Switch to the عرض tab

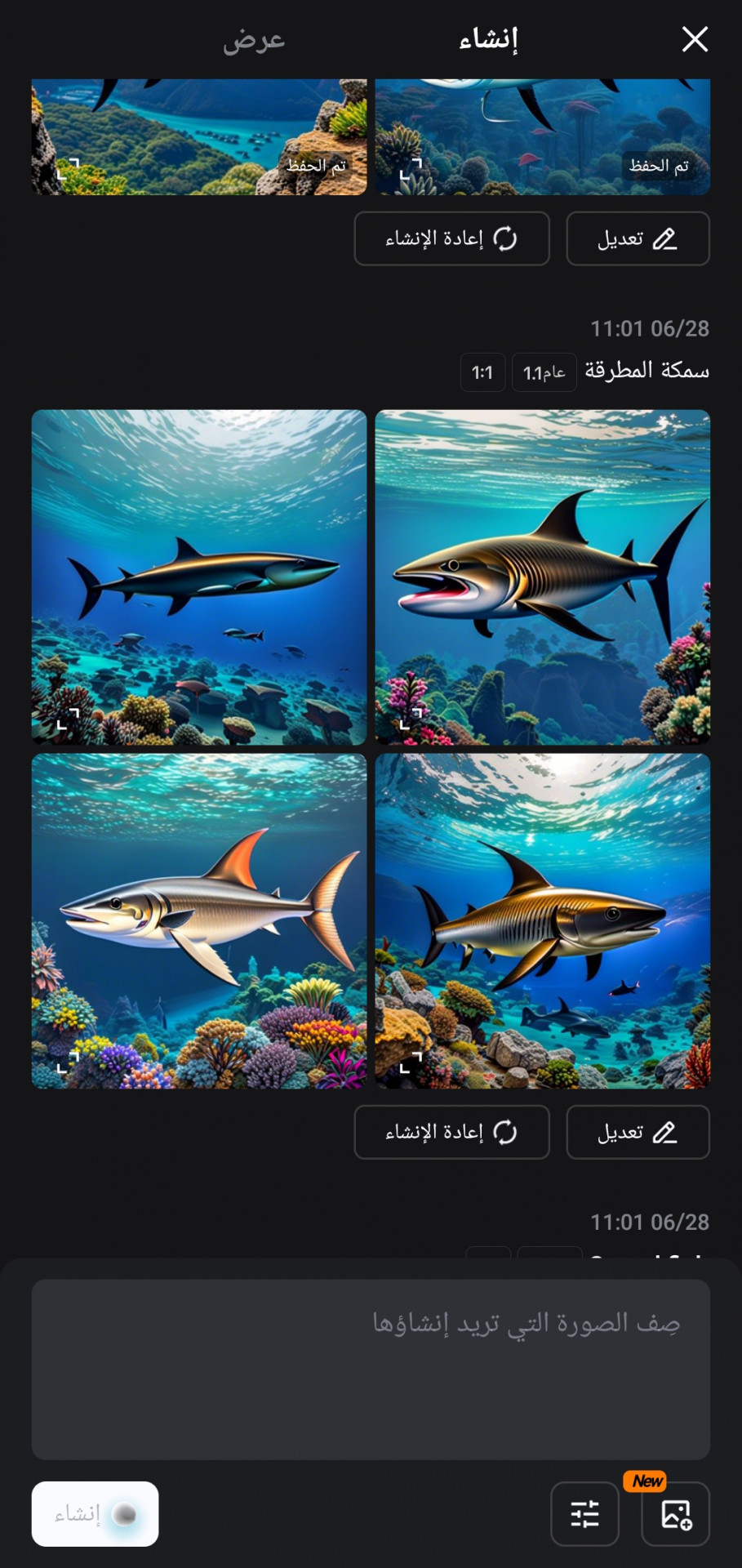pos(254,39)
